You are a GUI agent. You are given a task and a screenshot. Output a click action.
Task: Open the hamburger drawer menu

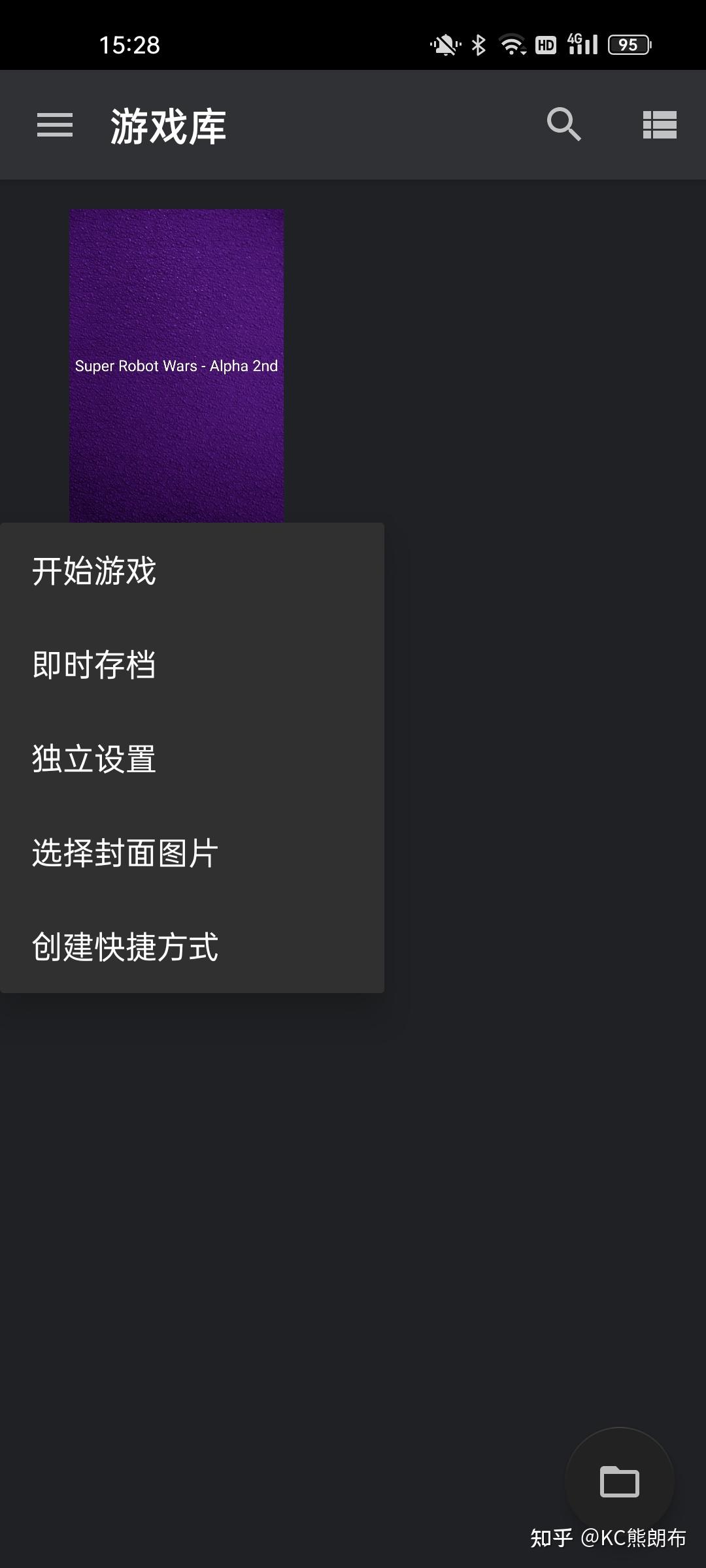(55, 125)
